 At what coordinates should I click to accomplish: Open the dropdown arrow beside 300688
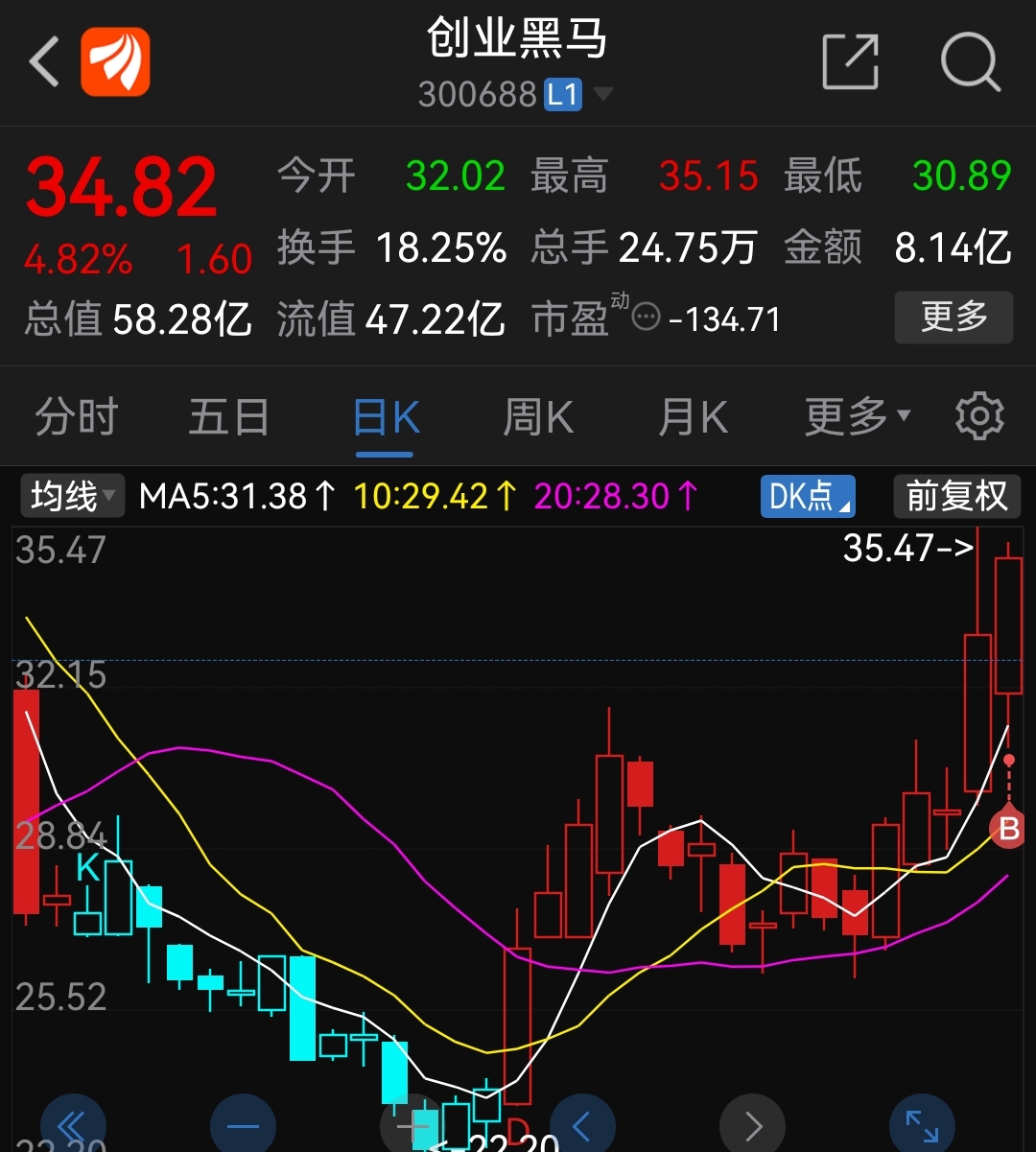point(604,93)
